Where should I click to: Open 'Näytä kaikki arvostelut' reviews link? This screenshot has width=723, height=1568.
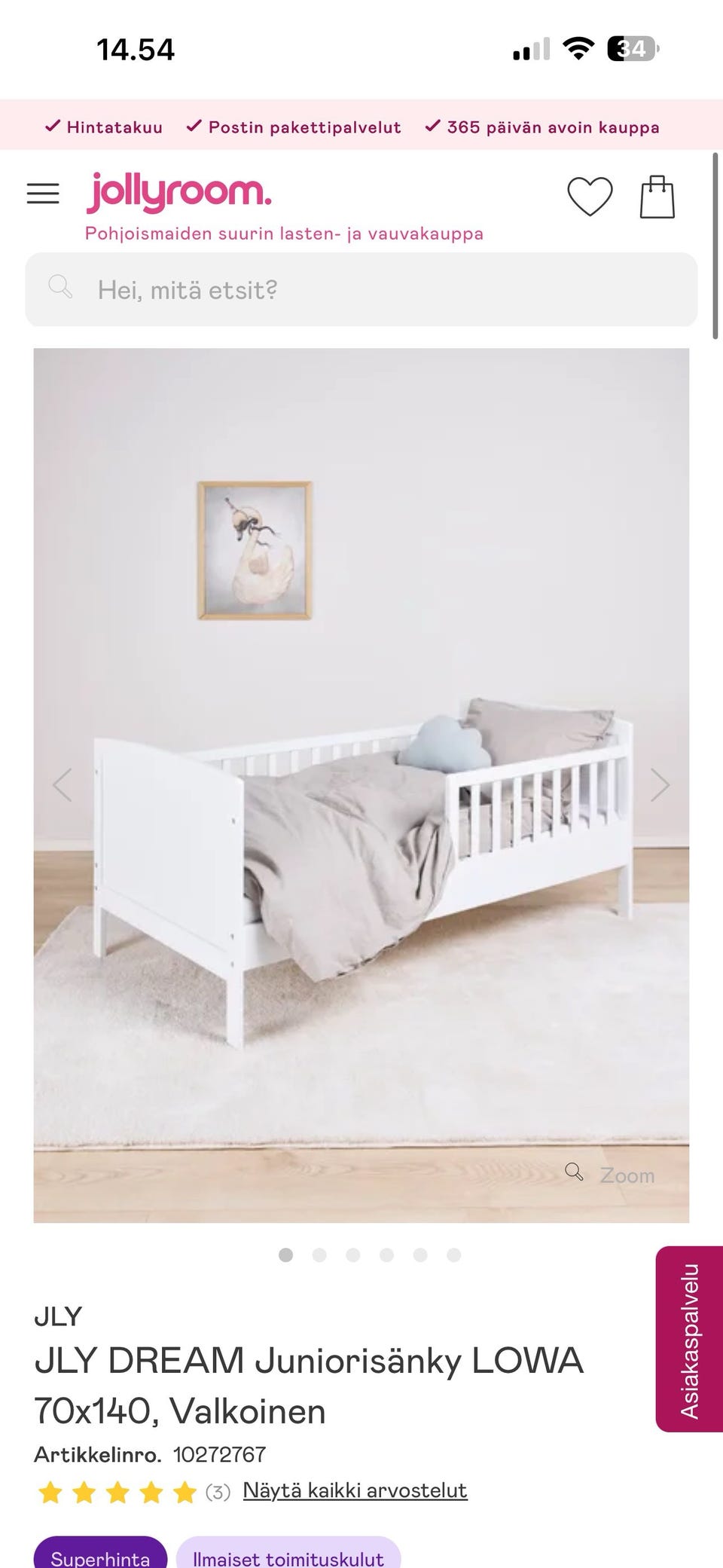(355, 1490)
